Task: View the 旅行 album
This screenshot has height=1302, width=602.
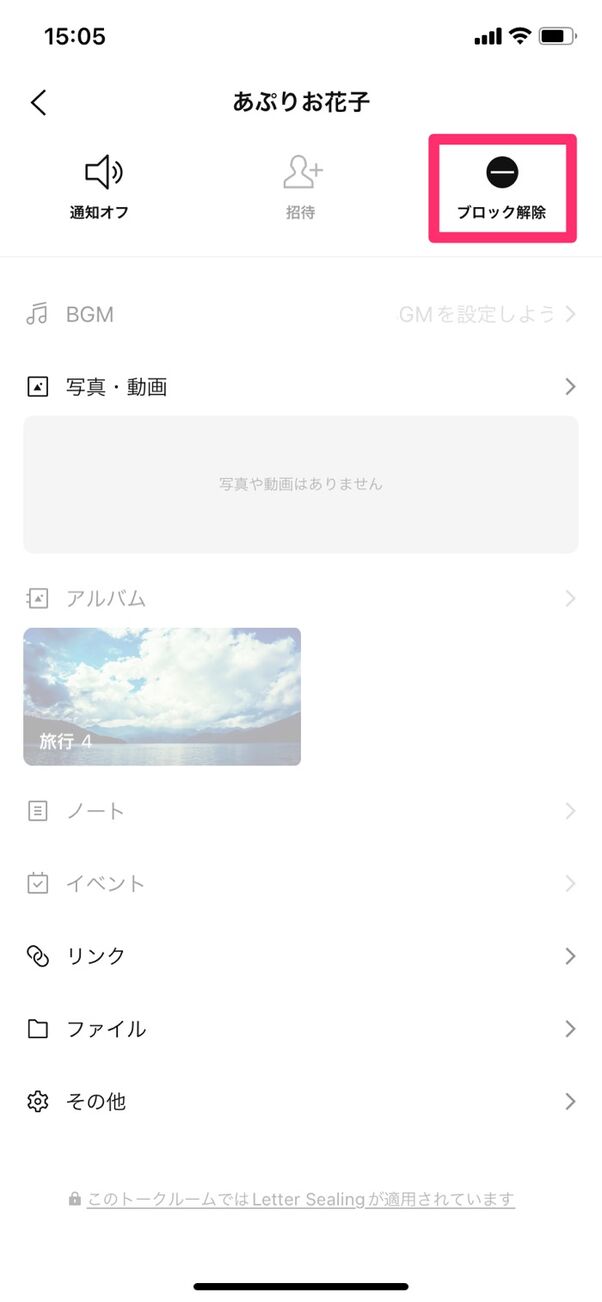Action: [162, 696]
